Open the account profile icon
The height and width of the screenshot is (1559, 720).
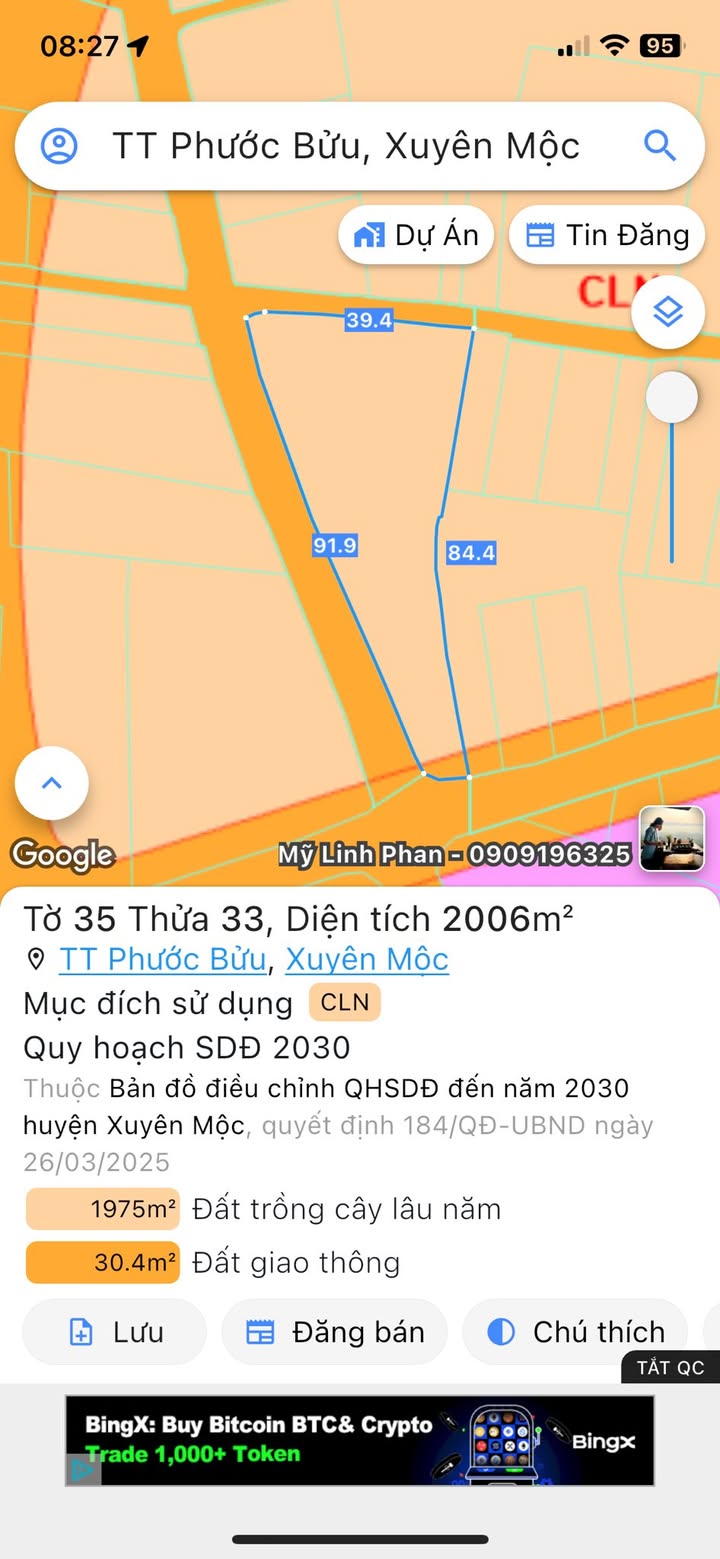(59, 147)
